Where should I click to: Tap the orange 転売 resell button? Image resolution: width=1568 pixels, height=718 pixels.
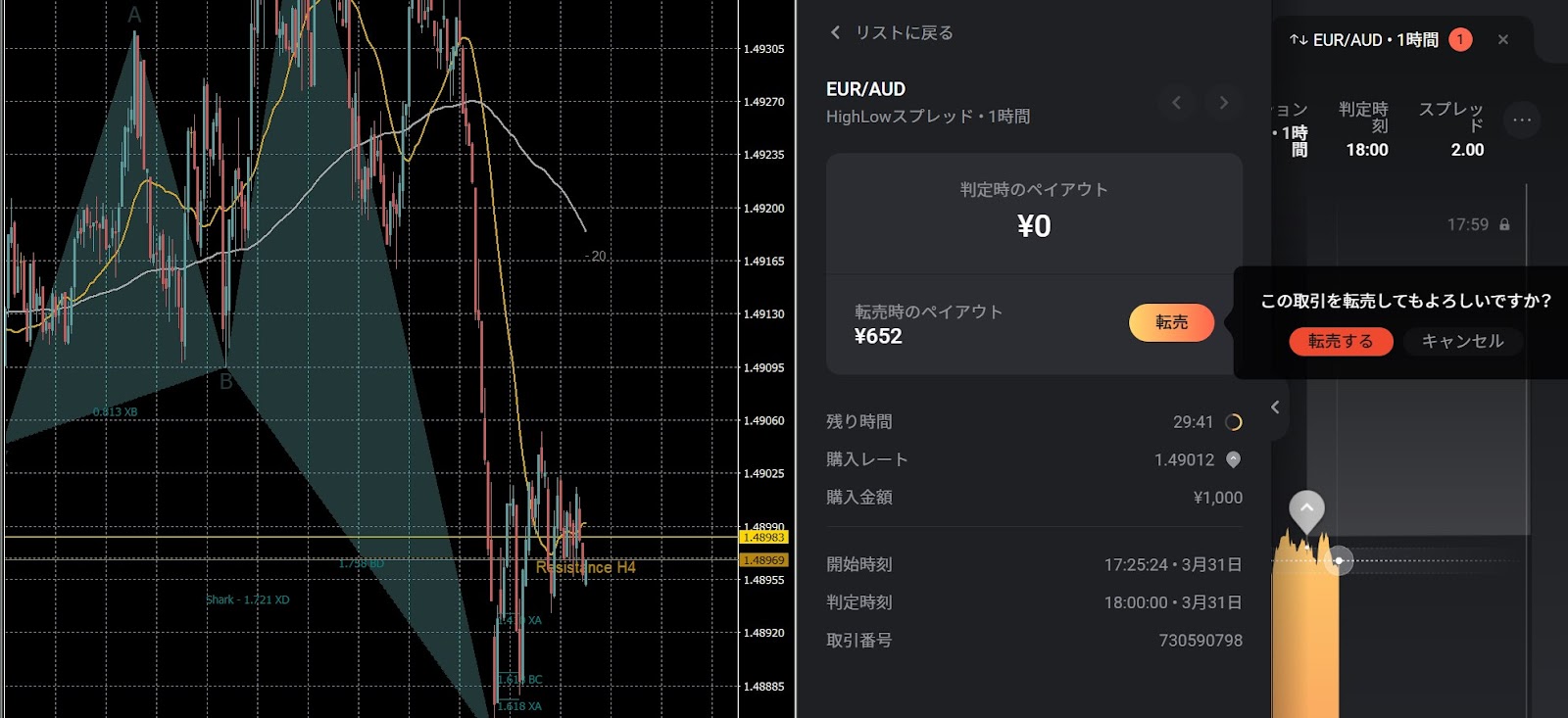click(1171, 322)
